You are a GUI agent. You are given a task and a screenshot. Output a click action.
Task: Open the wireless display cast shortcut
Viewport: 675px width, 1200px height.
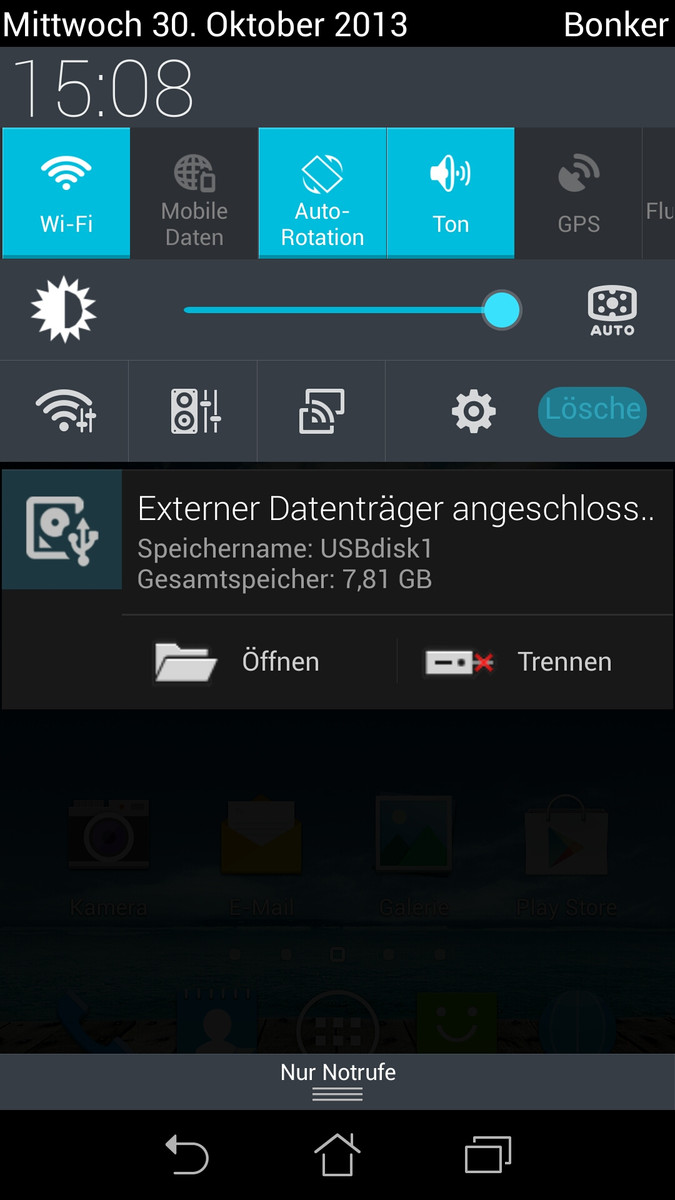coord(322,411)
